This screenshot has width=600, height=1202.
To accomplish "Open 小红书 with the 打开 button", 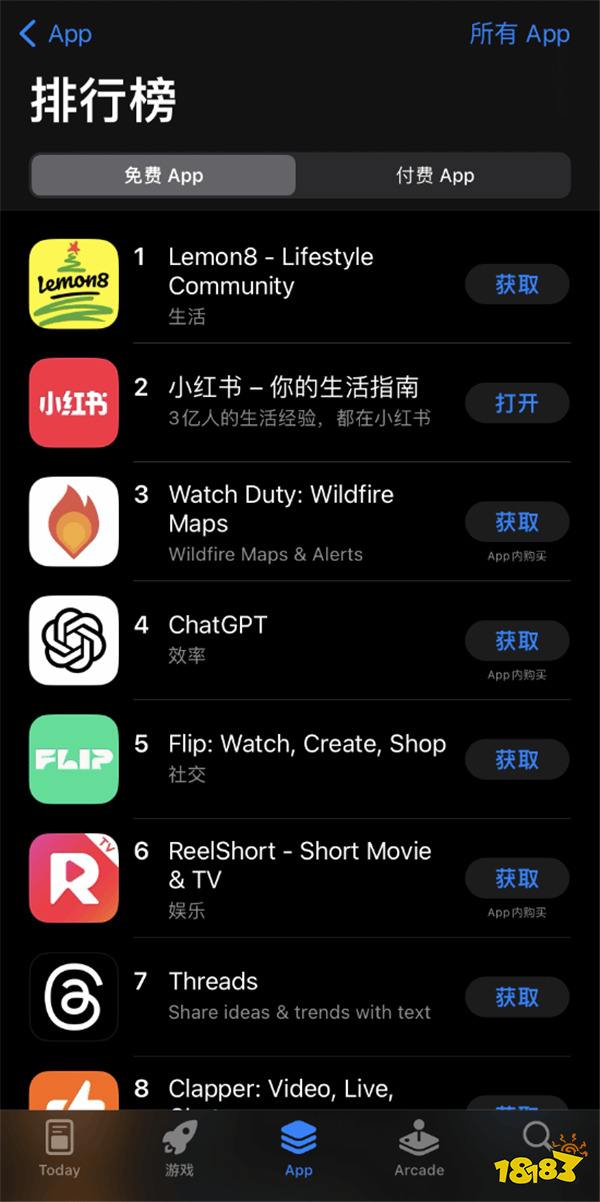I will (517, 403).
